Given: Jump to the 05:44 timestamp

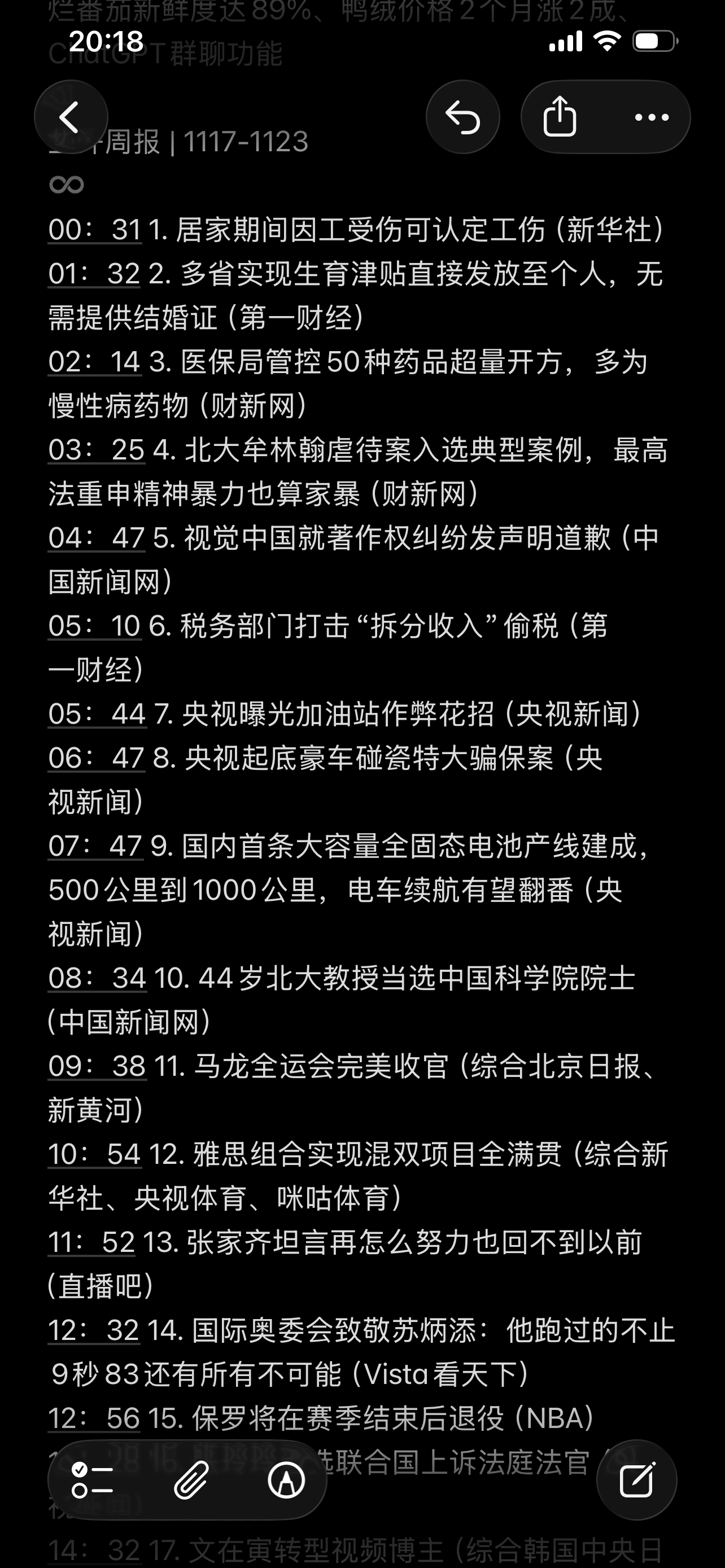Looking at the screenshot, I should (97, 714).
